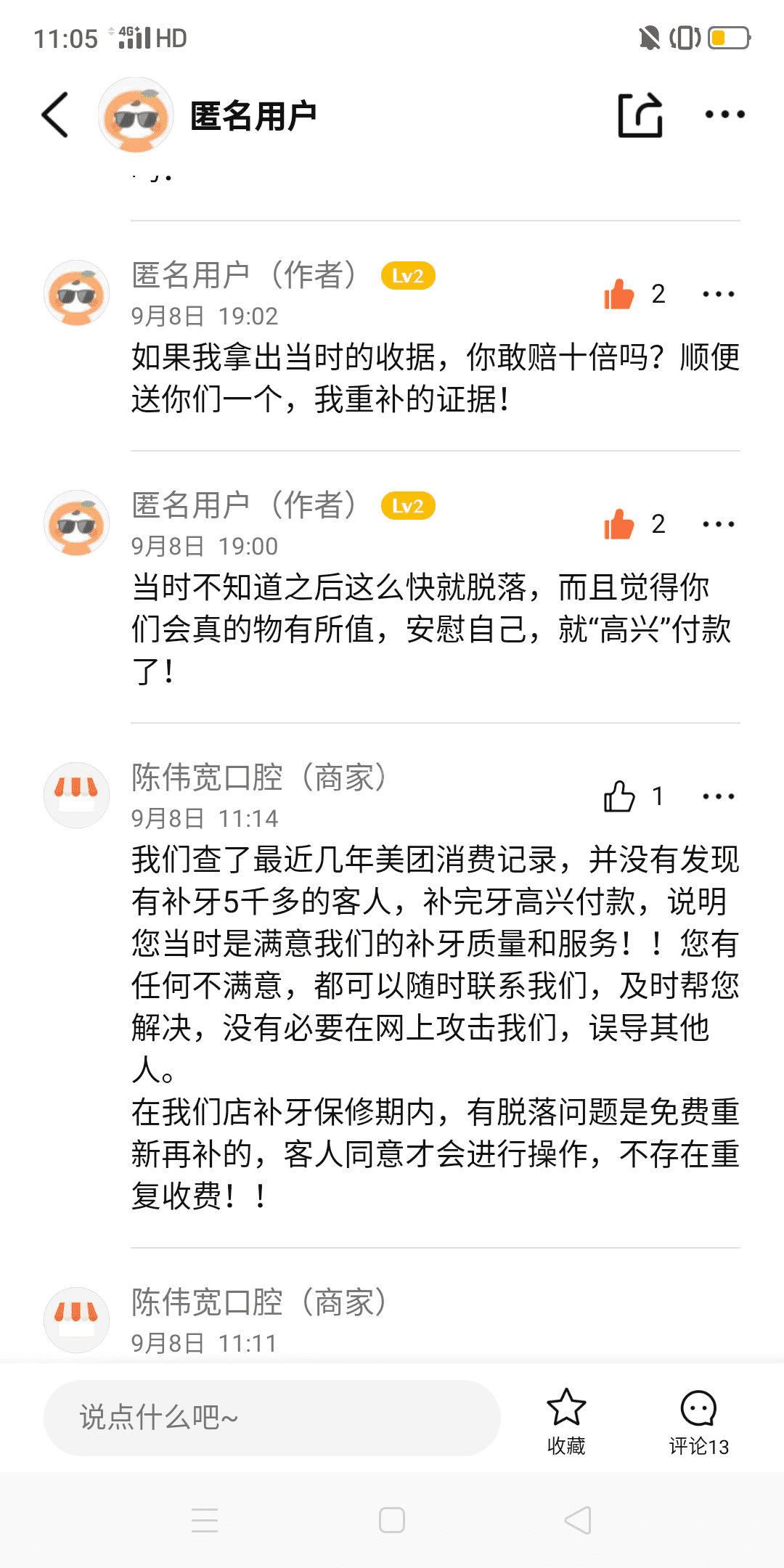This screenshot has width=784, height=1568.
Task: Go back using the header arrow
Action: point(55,115)
